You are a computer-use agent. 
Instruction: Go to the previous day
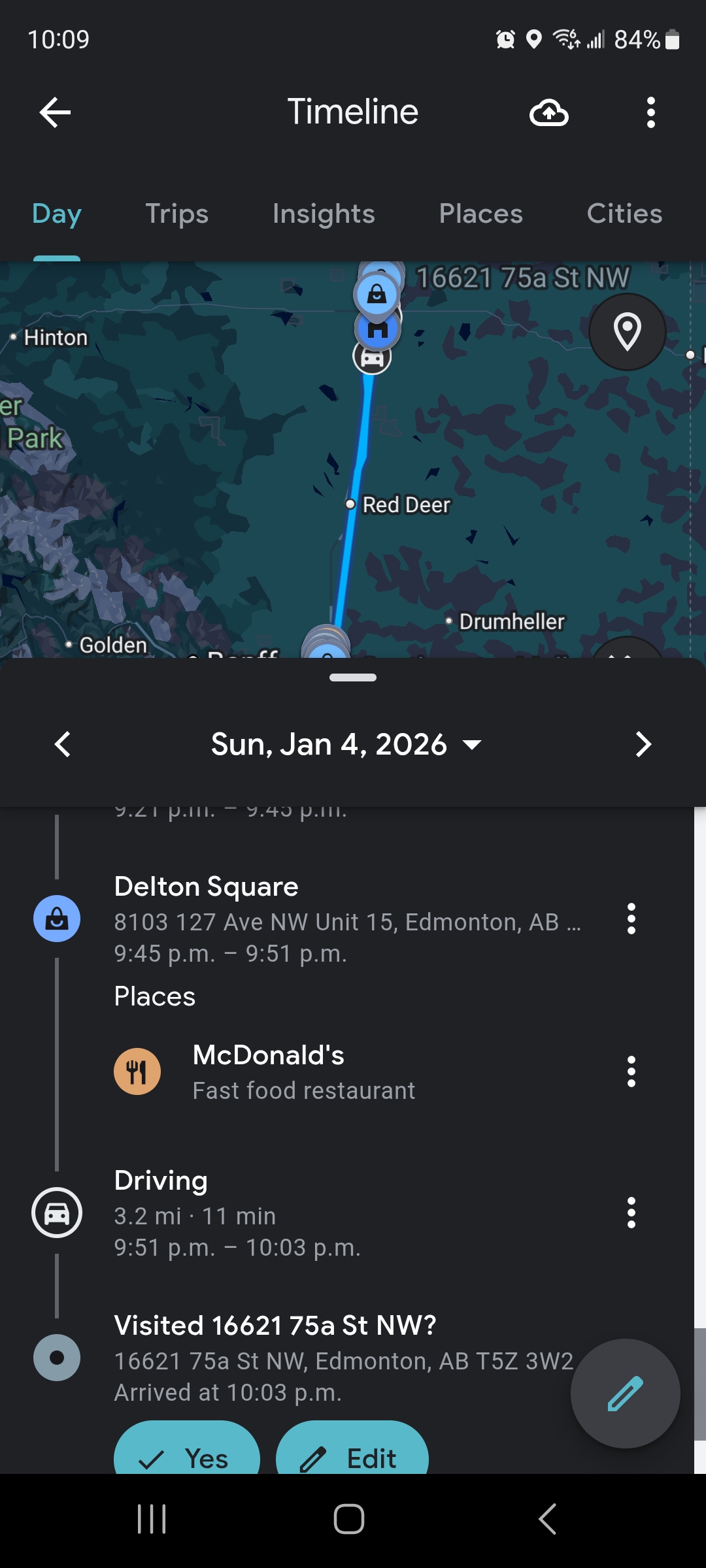[63, 745]
